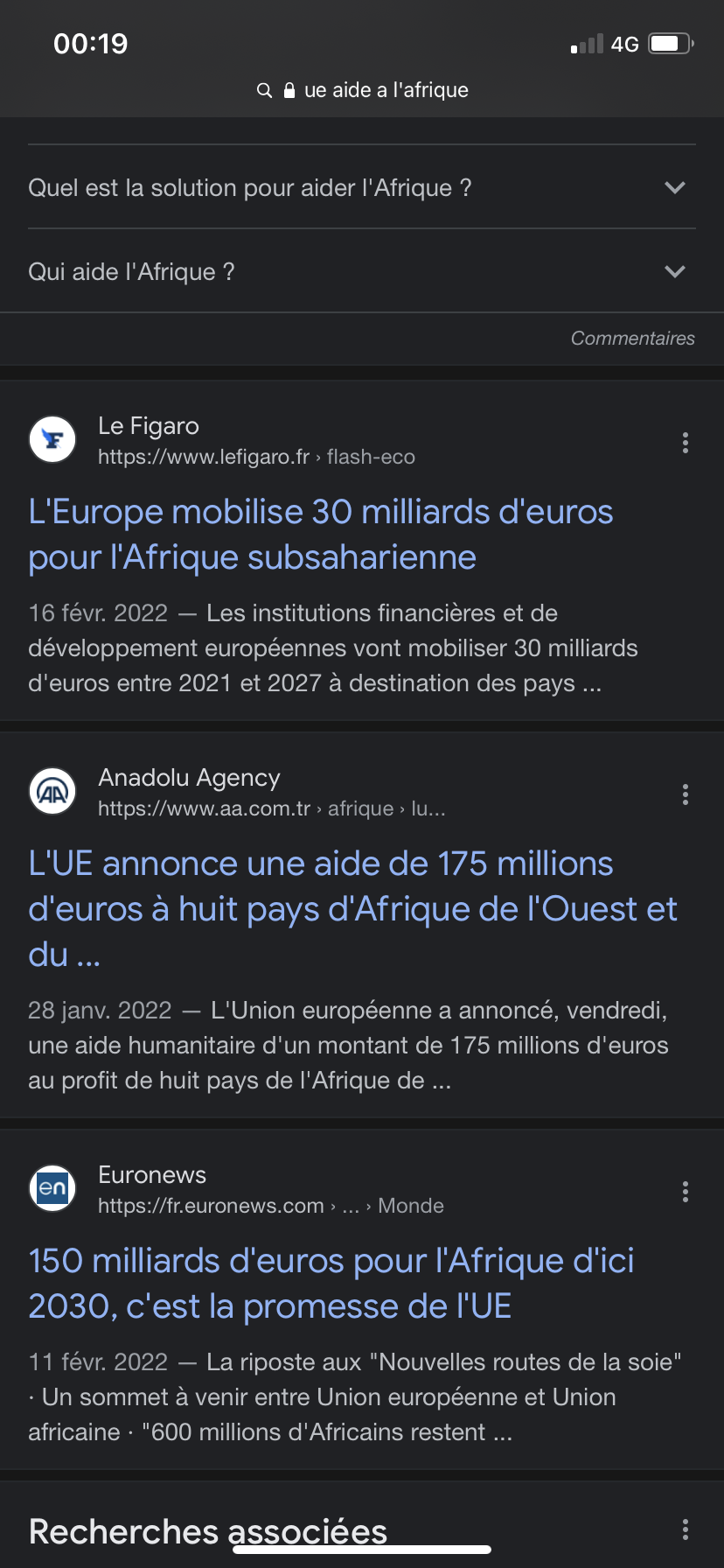Viewport: 724px width, 1568px height.
Task: Open Anadolu Agency article on 175 millions d'euros
Action: 352,908
